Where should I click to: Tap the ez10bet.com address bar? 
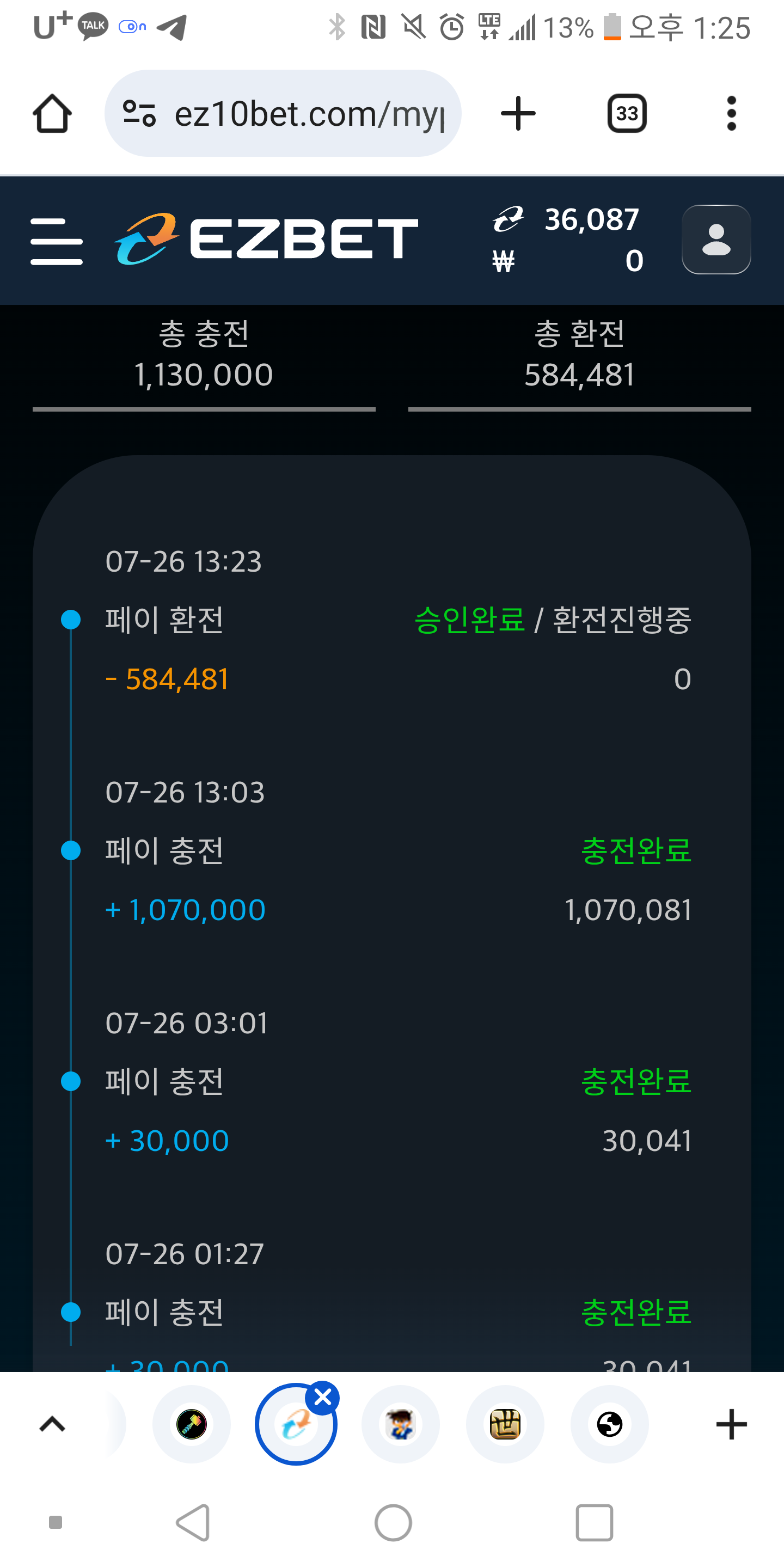coord(283,113)
